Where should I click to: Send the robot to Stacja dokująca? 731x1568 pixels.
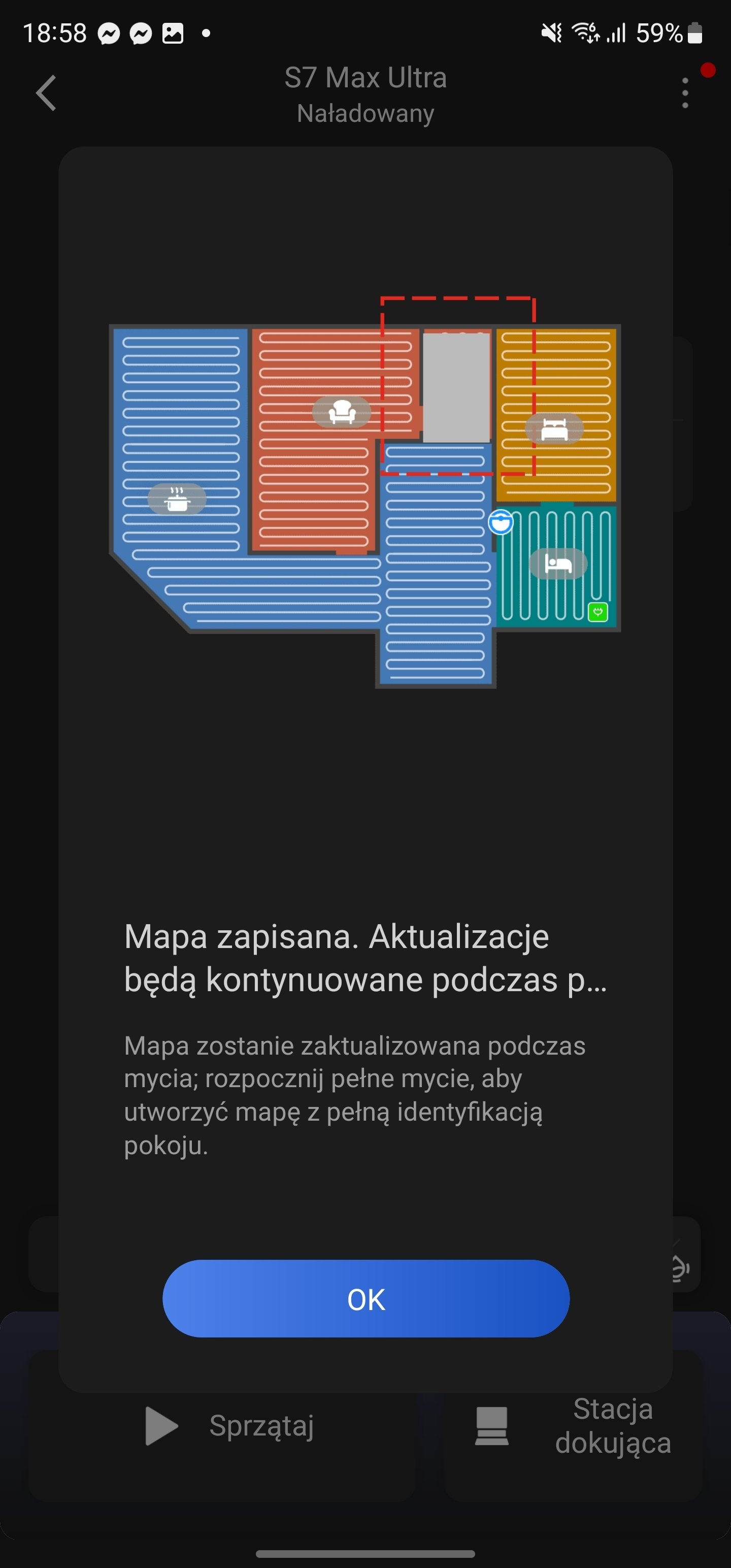click(573, 1426)
